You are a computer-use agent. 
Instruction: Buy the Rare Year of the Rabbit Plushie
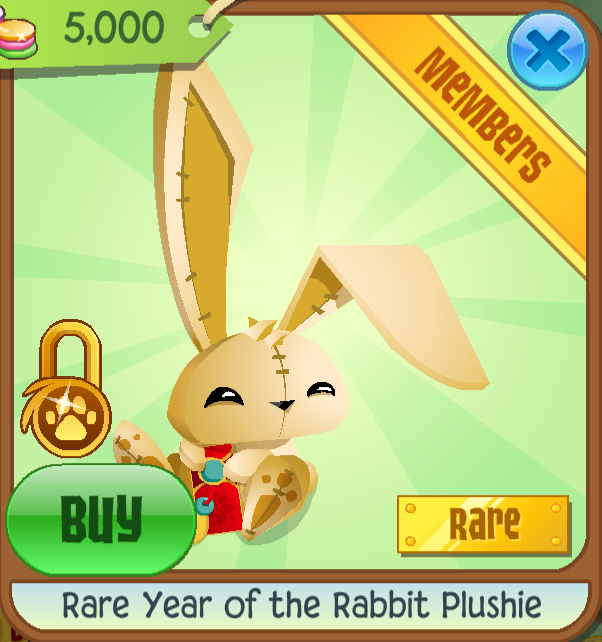[100, 519]
